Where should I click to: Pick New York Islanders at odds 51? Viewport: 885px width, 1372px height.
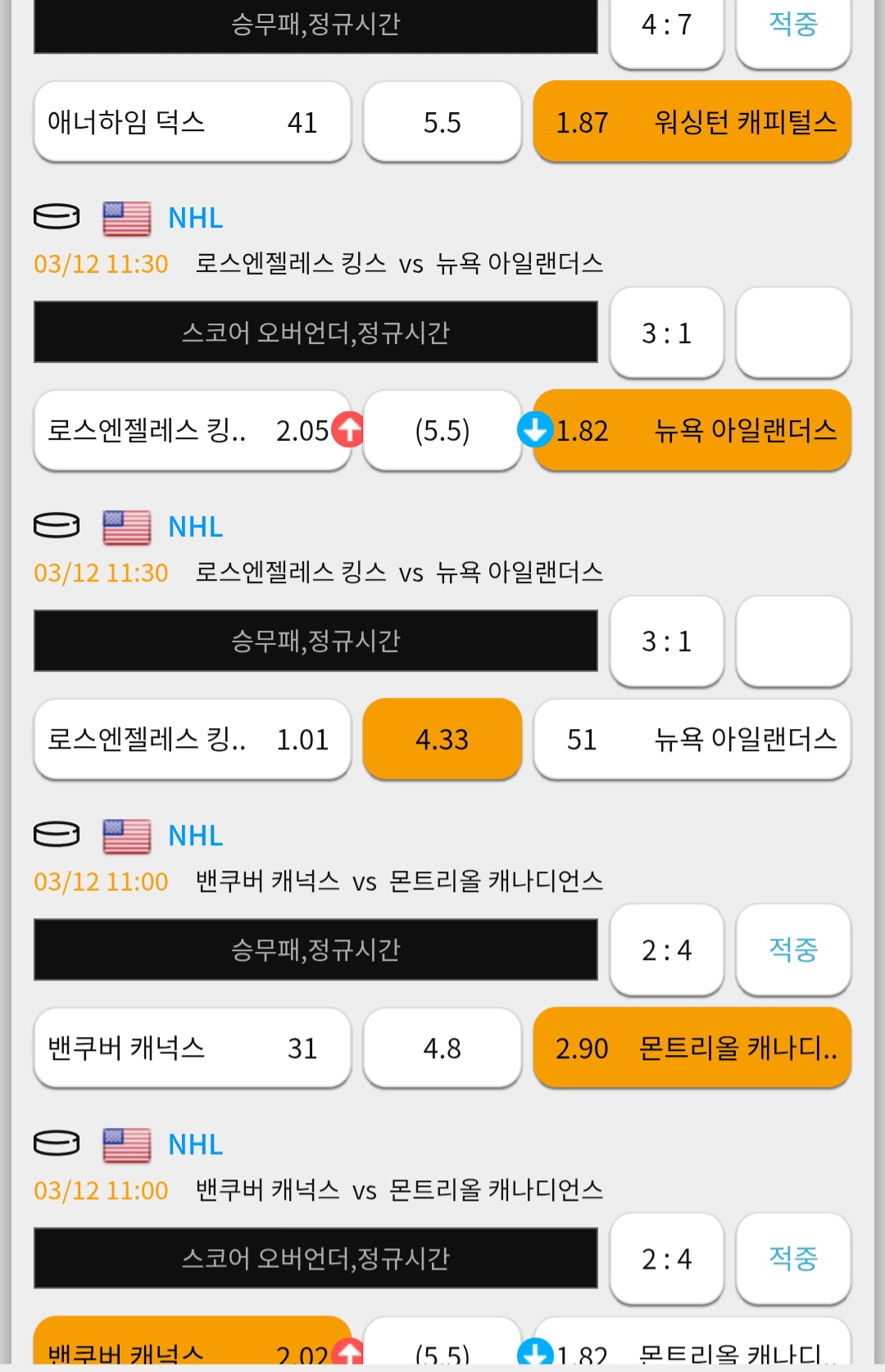tap(692, 739)
